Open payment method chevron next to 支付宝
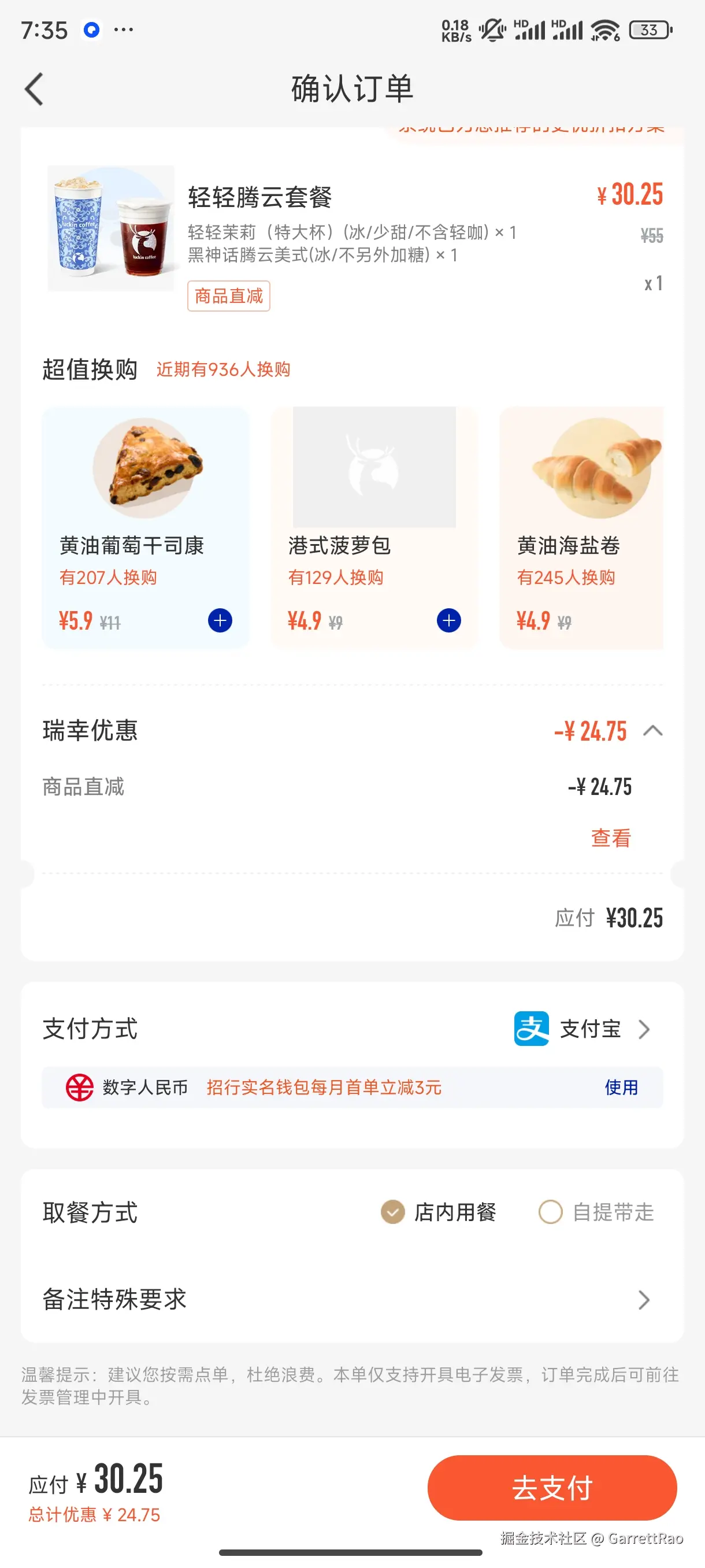 coord(644,1029)
